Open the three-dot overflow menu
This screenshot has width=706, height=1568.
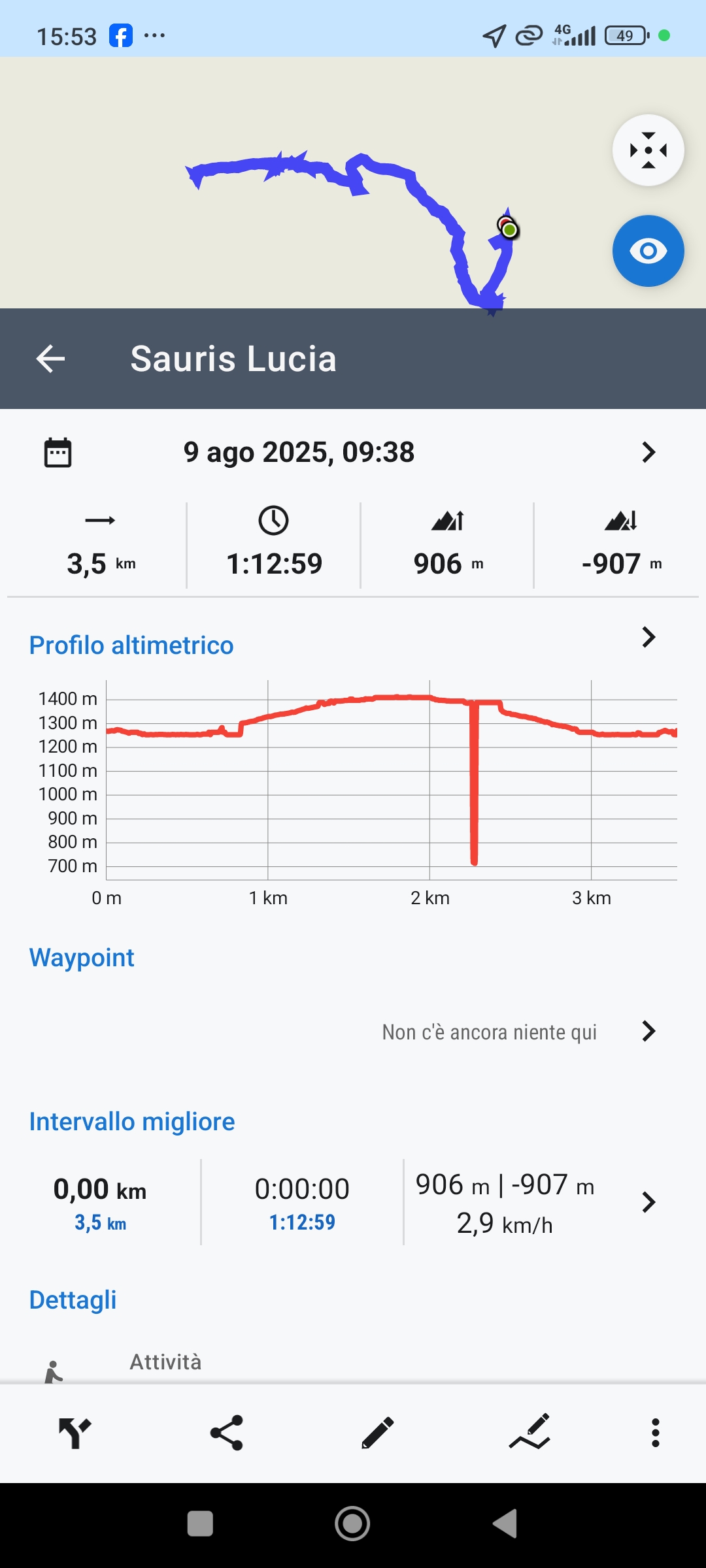click(x=655, y=1433)
